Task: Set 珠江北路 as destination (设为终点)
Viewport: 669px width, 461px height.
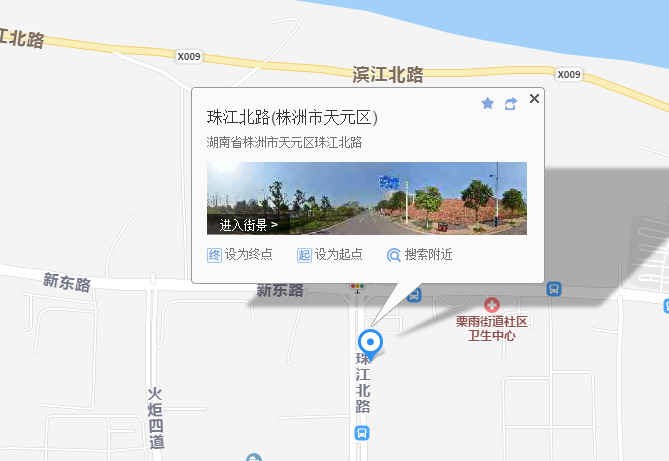Action: point(240,255)
